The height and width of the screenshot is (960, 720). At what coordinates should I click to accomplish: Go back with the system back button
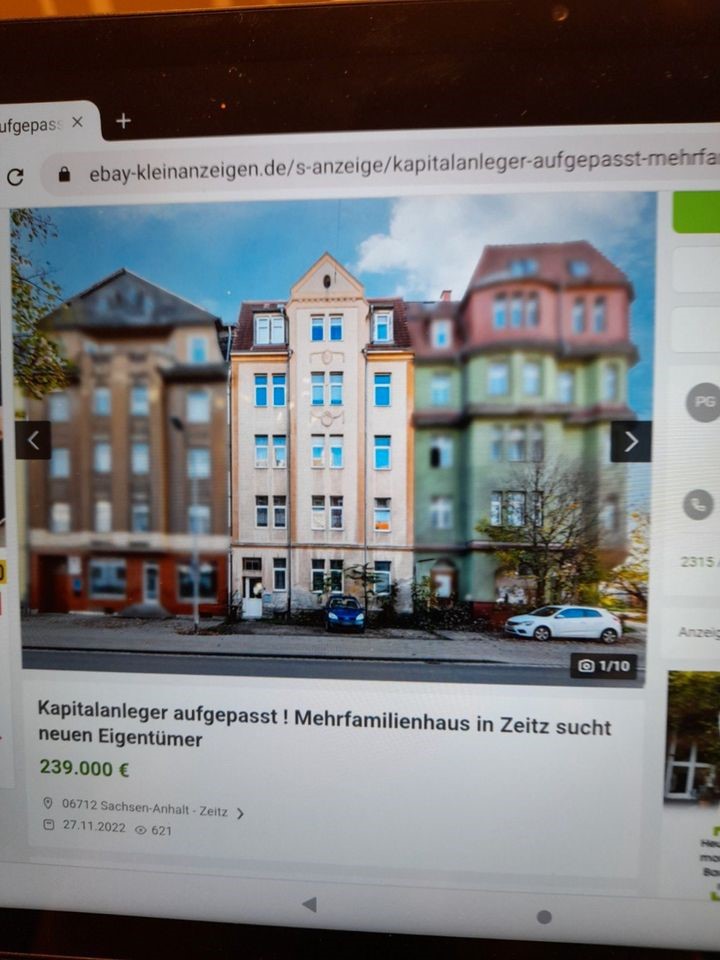(x=309, y=904)
